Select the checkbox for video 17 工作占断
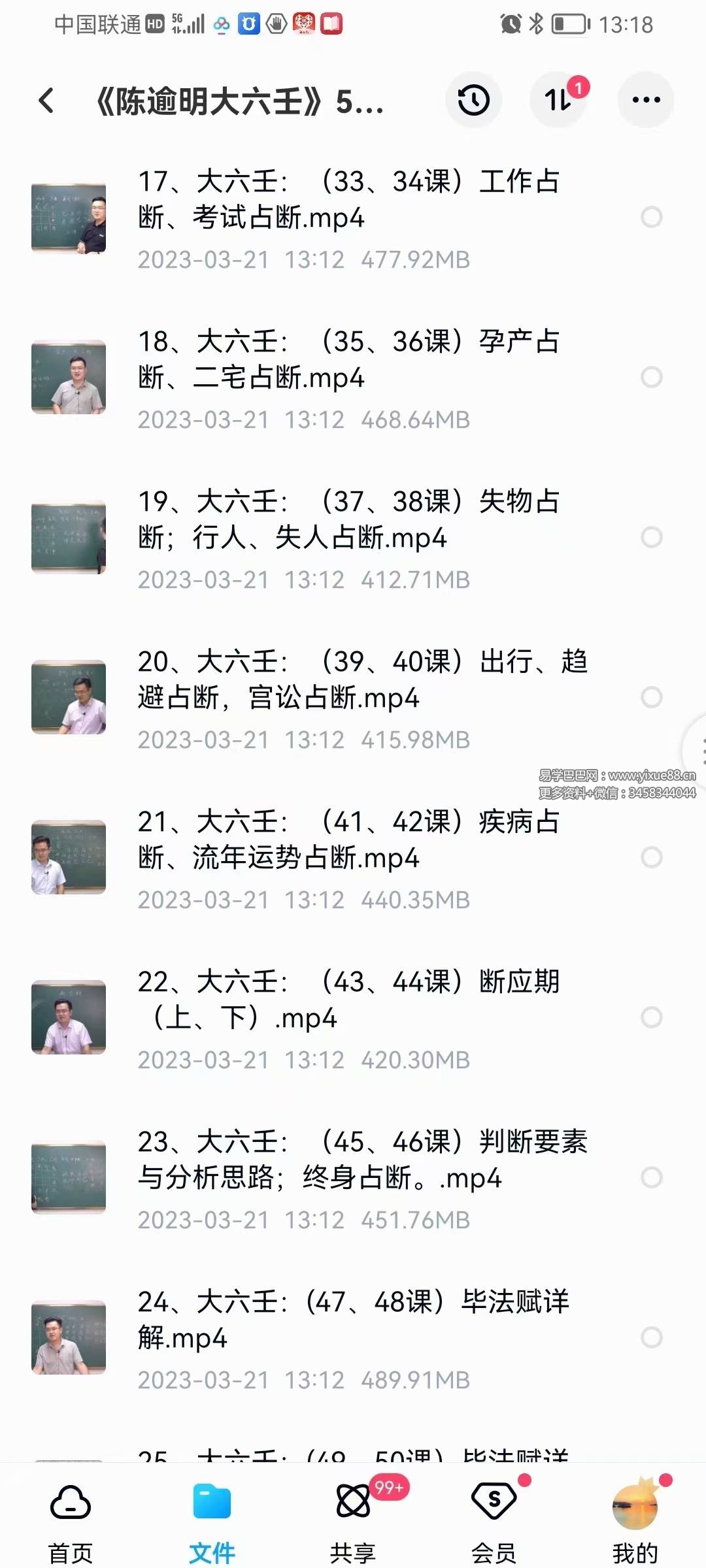The height and width of the screenshot is (1568, 706). (651, 217)
